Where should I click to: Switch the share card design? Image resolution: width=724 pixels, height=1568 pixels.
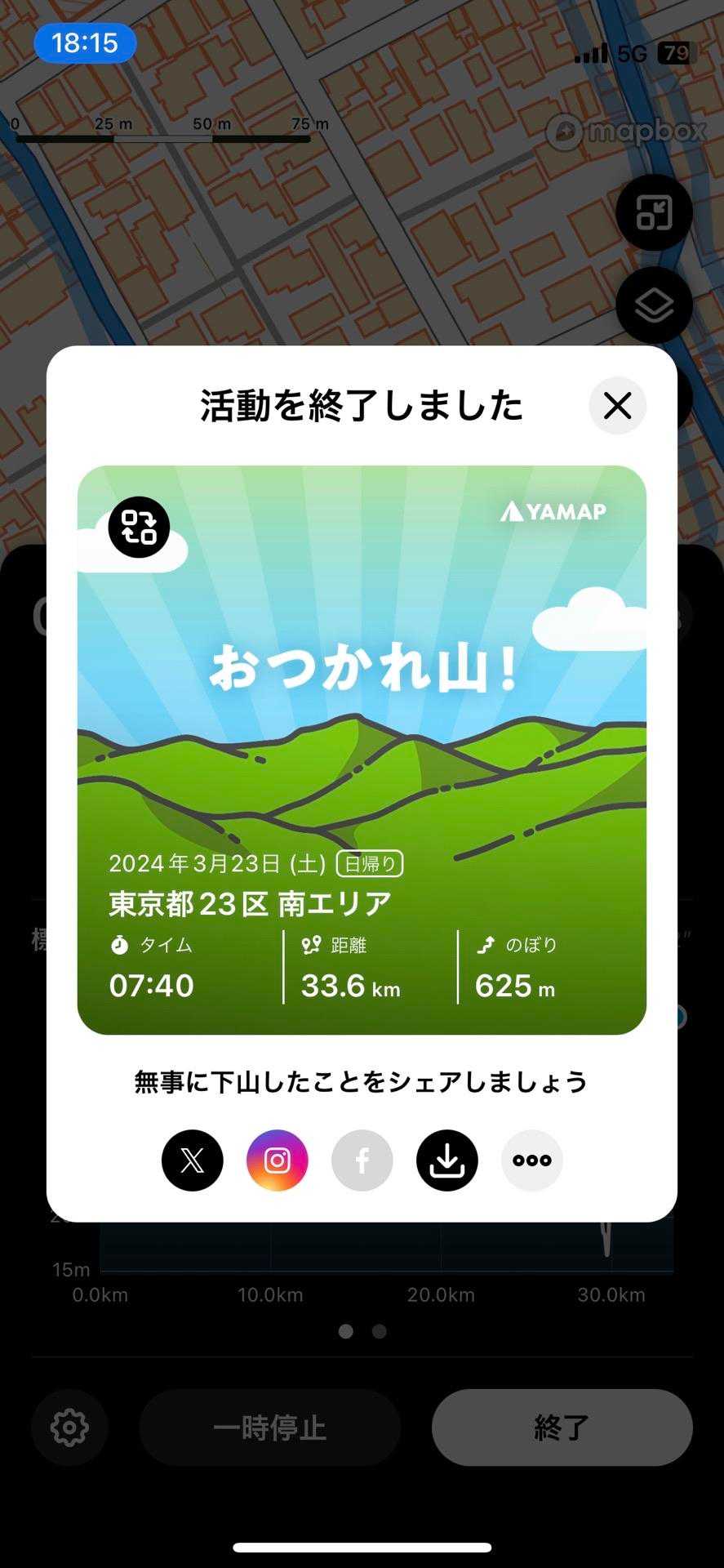pyautogui.click(x=139, y=528)
